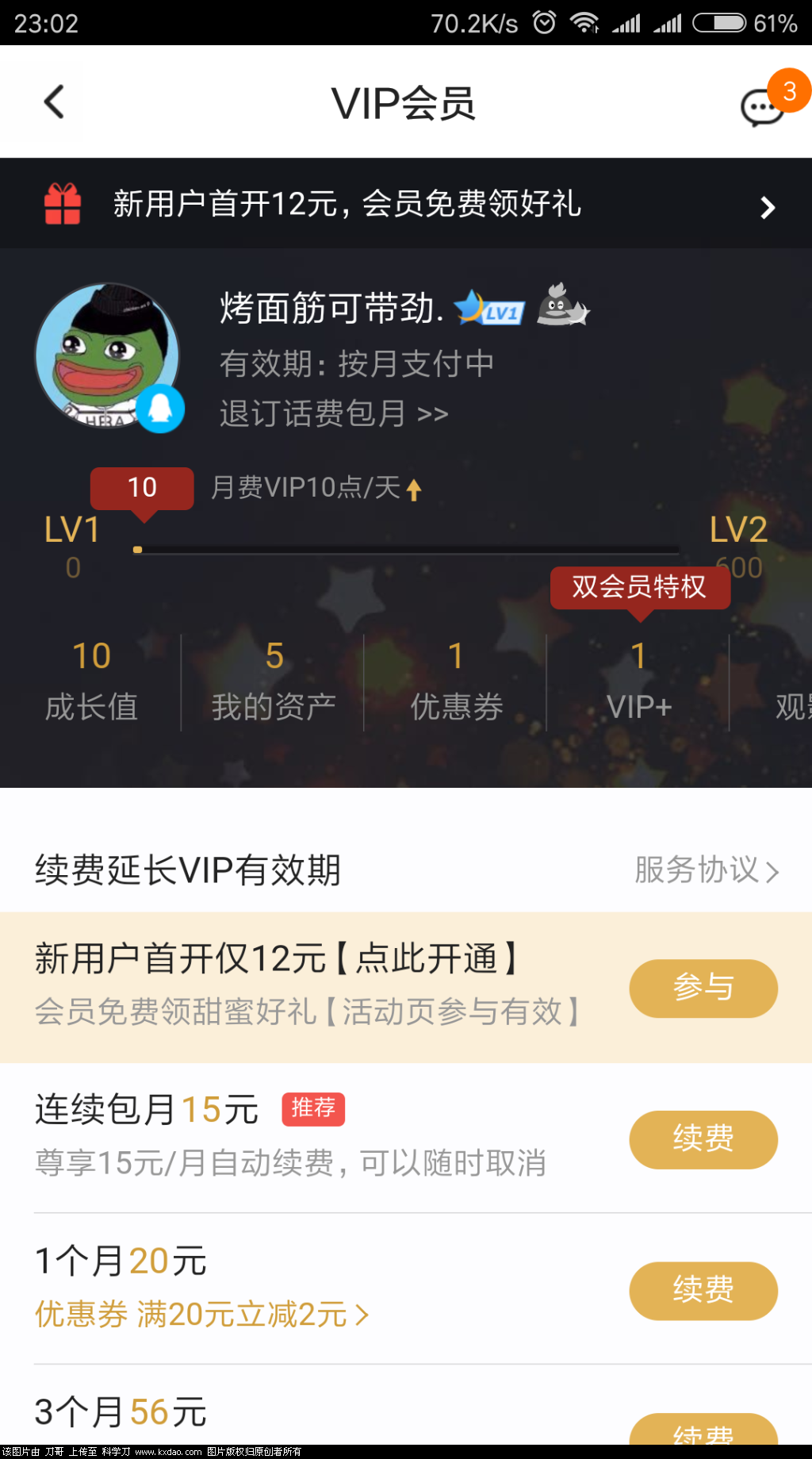The width and height of the screenshot is (812, 1459).
Task: Tap 续费 next to 连续包月15元
Action: (703, 1139)
